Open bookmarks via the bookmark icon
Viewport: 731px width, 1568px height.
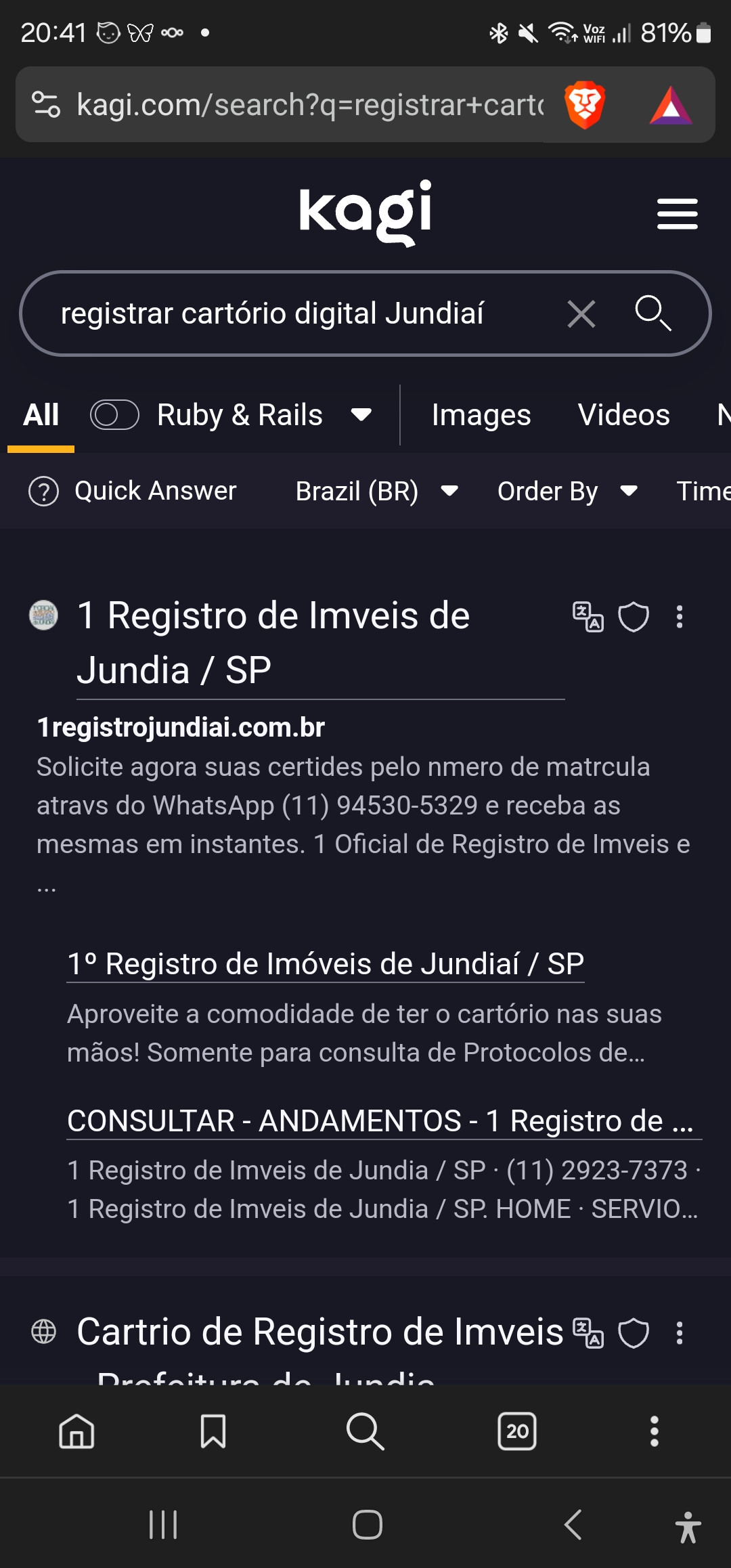(214, 1432)
